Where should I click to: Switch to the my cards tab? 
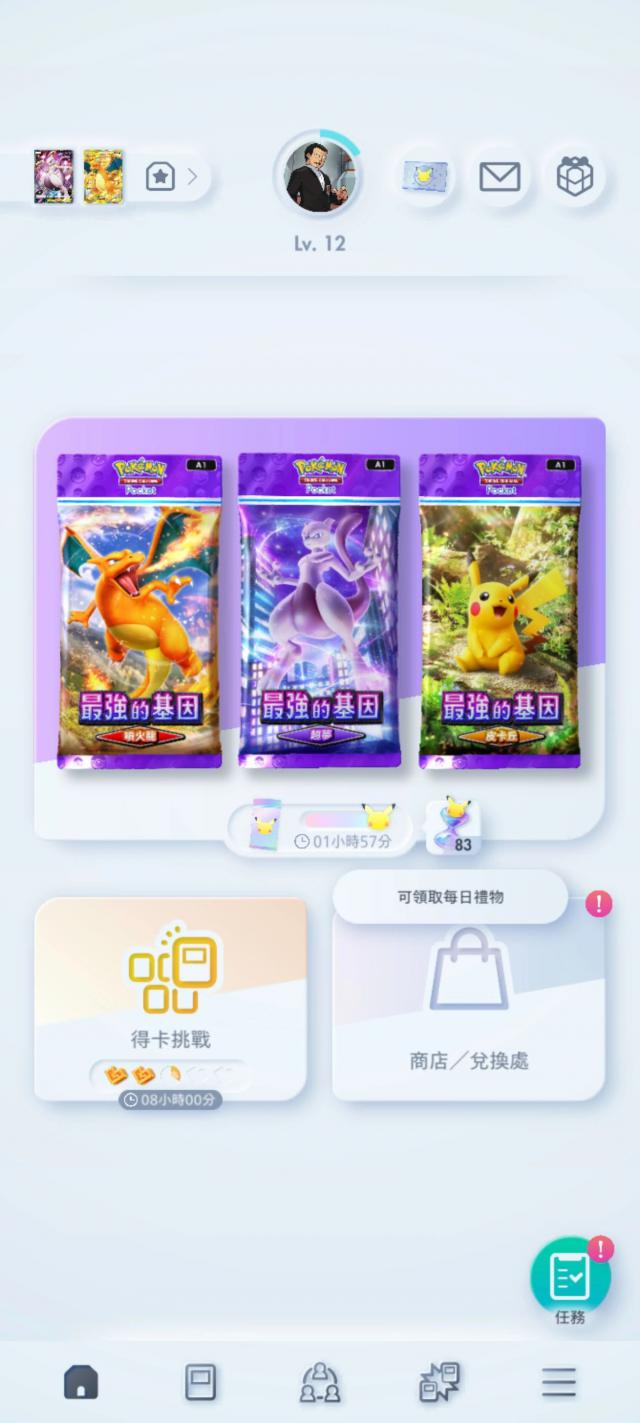click(x=201, y=1382)
